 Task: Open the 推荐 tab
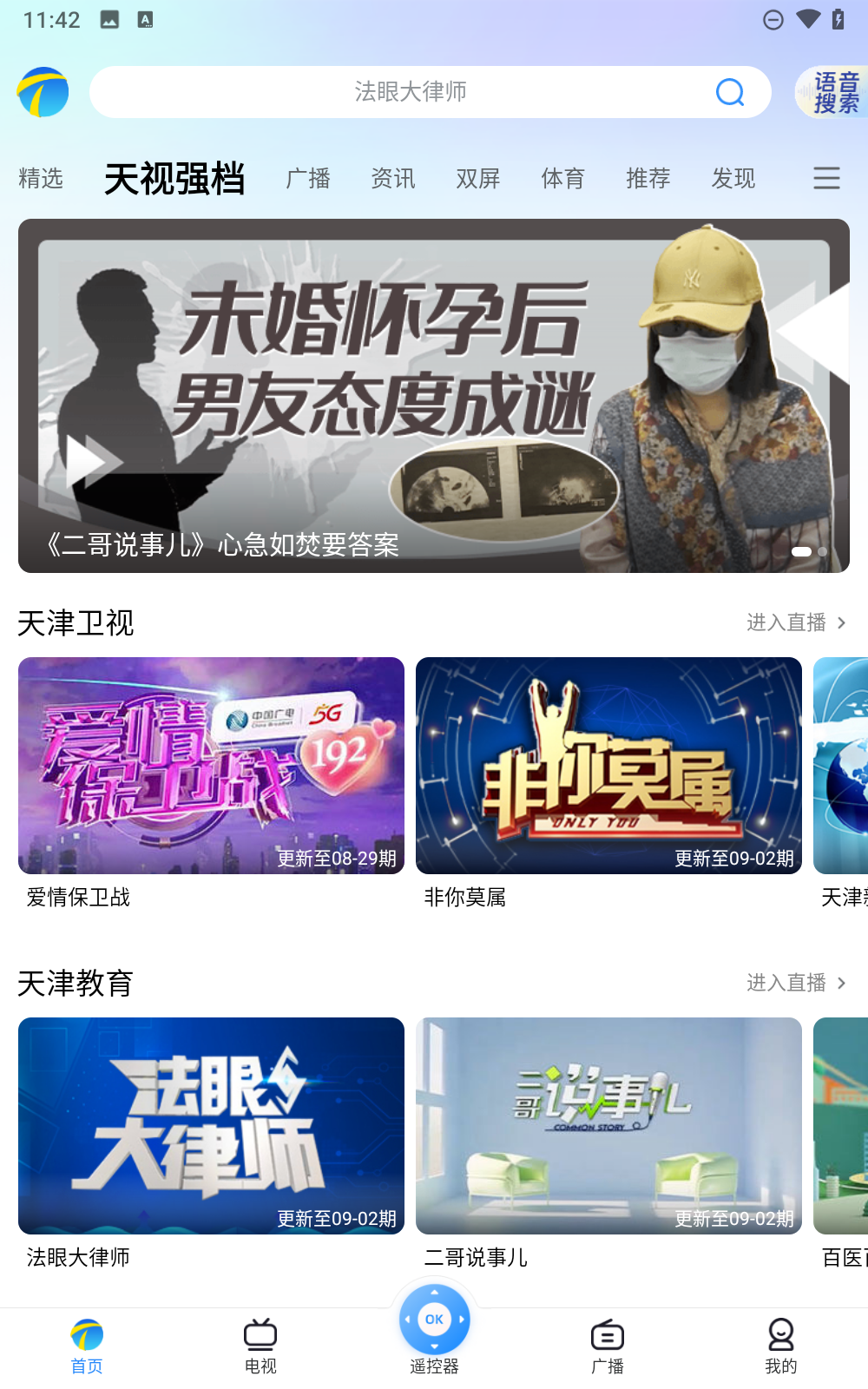coord(648,179)
